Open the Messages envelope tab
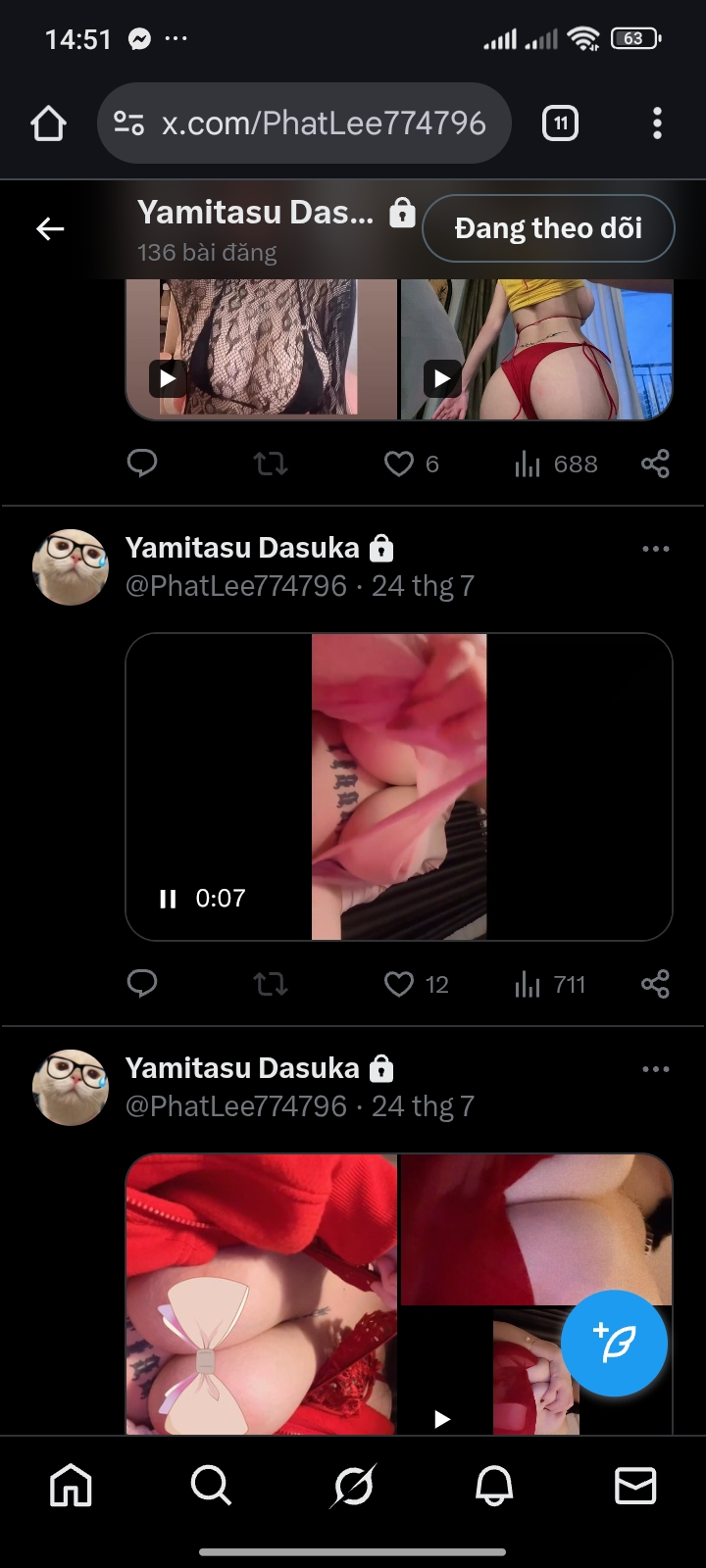Viewport: 706px width, 1568px height. click(635, 1486)
